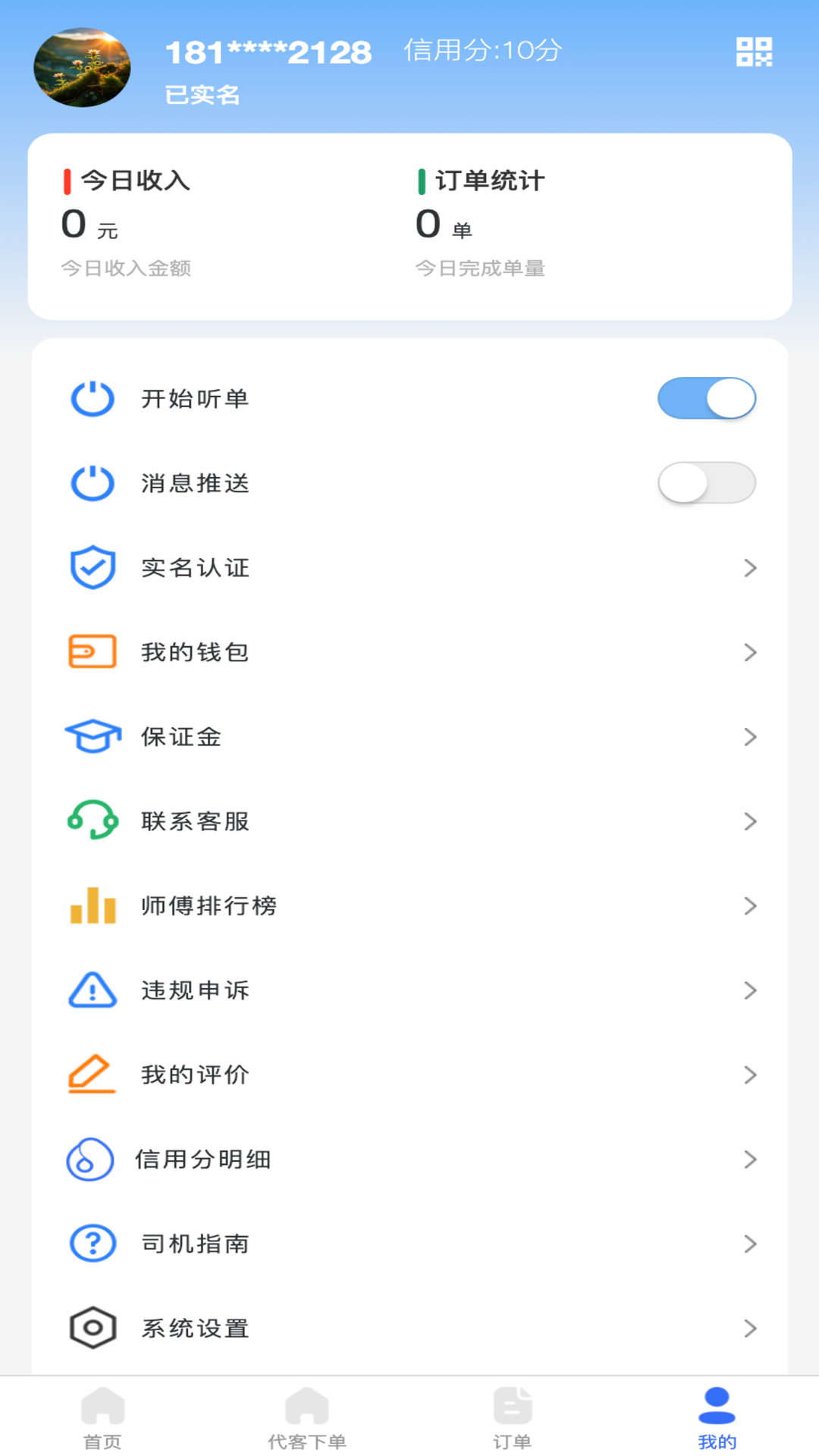Enable the 消息推送 switch

[x=707, y=483]
